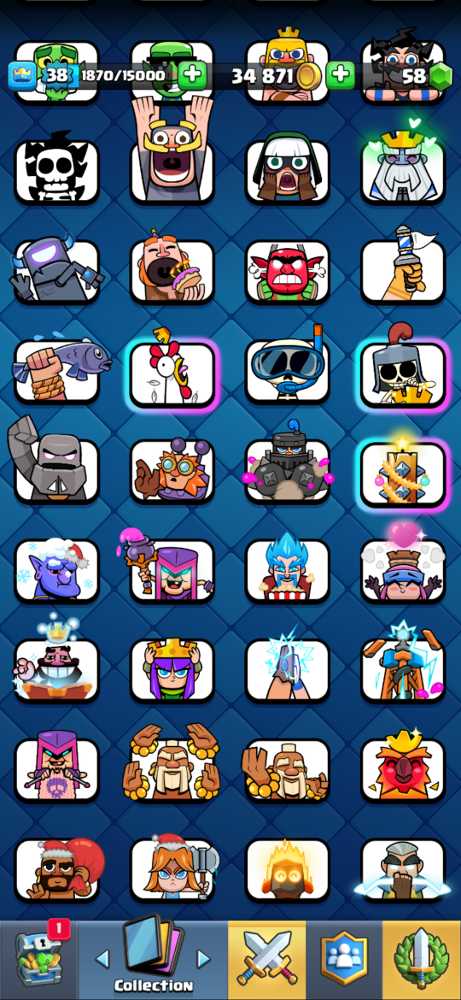Pick the angry red goblin emote
This screenshot has height=1000, width=461.
click(x=288, y=272)
